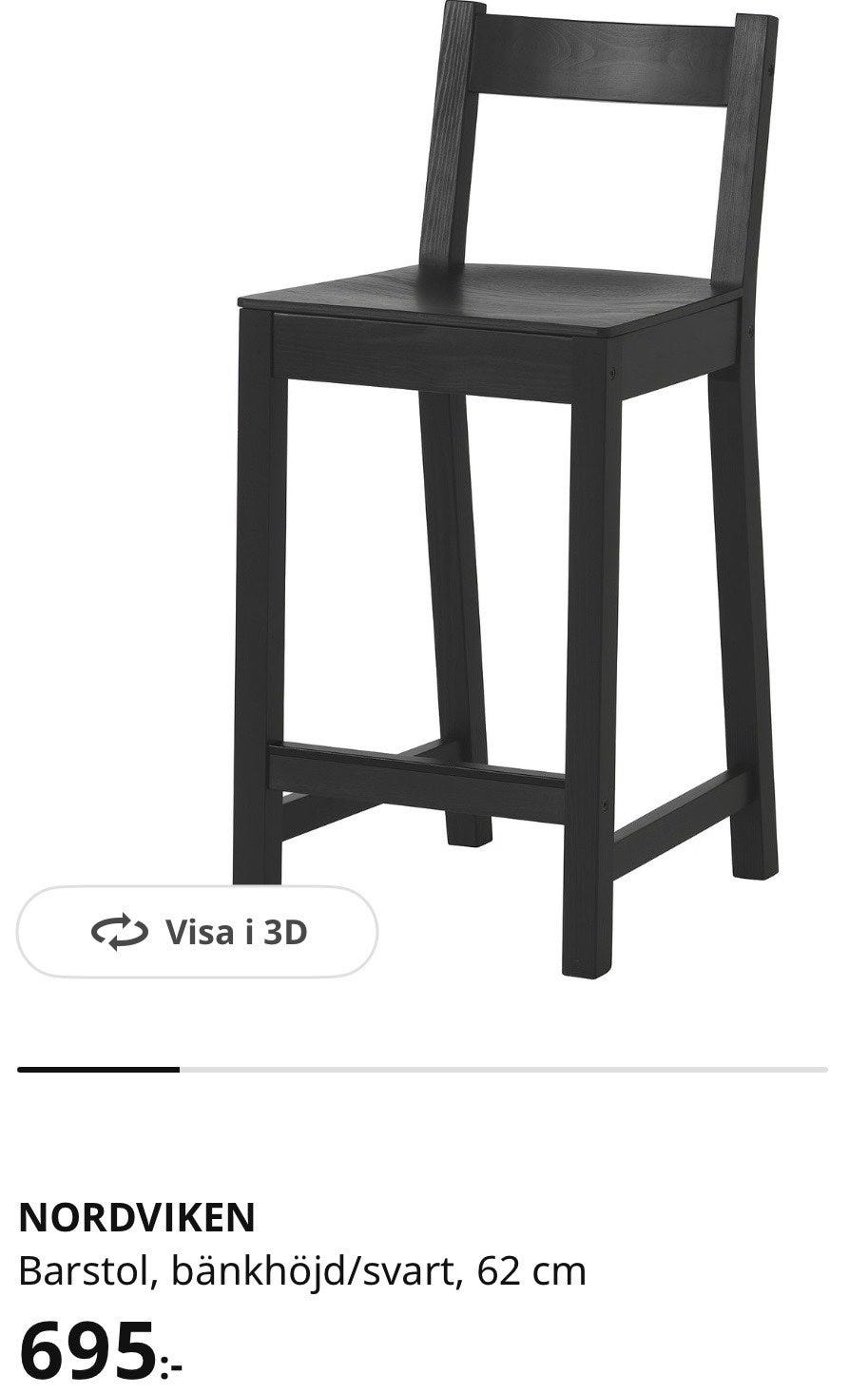Open the NORDVIKEN bar stool product image
Screen dimensions: 868x1394
(x=509, y=490)
